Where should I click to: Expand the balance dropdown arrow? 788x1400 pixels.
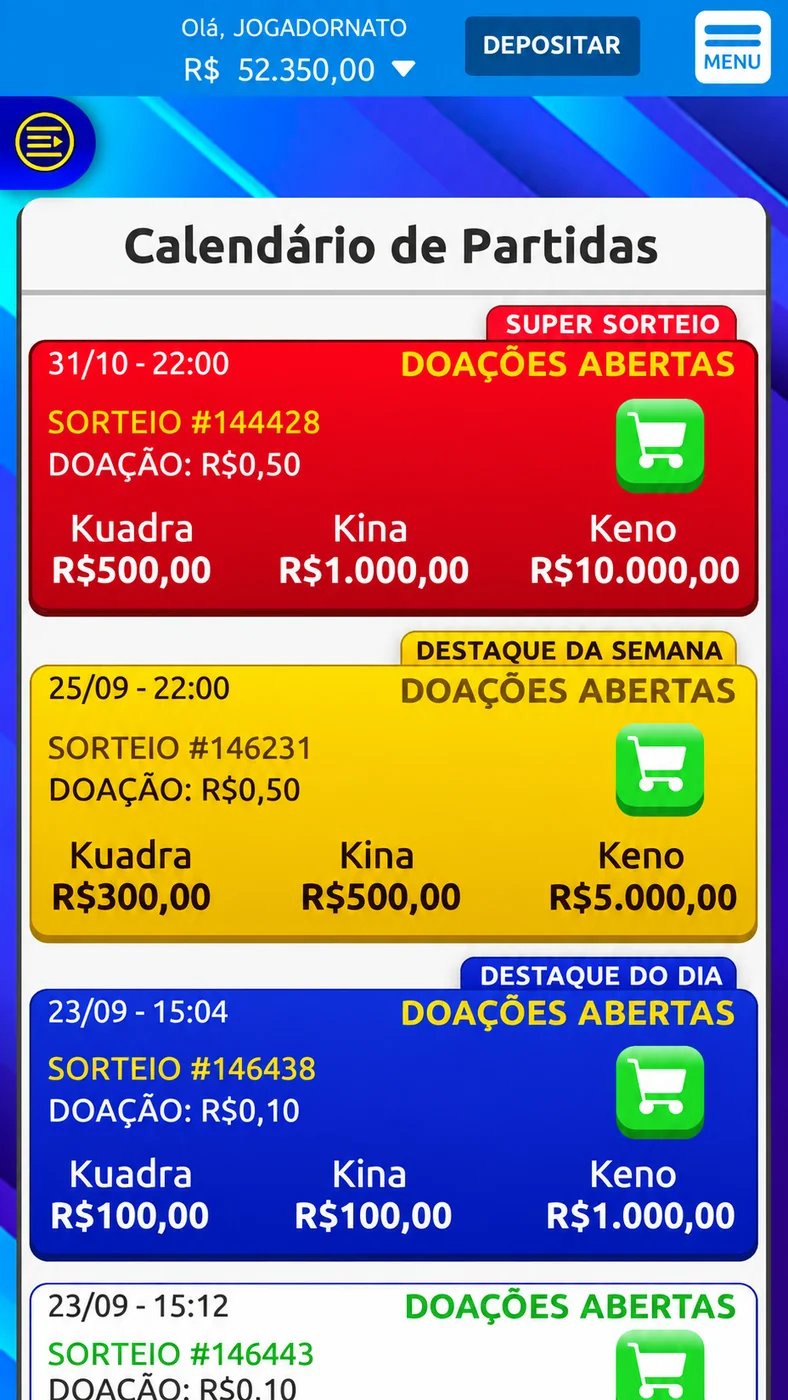402,69
